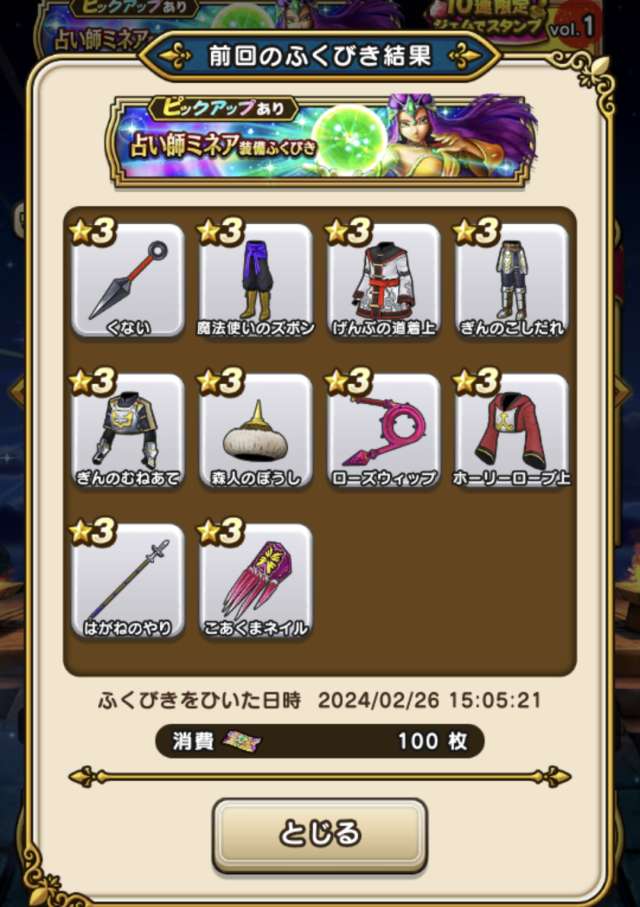Inspect the ローズウィップ weapon tile
This screenshot has width=640, height=907.
click(384, 432)
